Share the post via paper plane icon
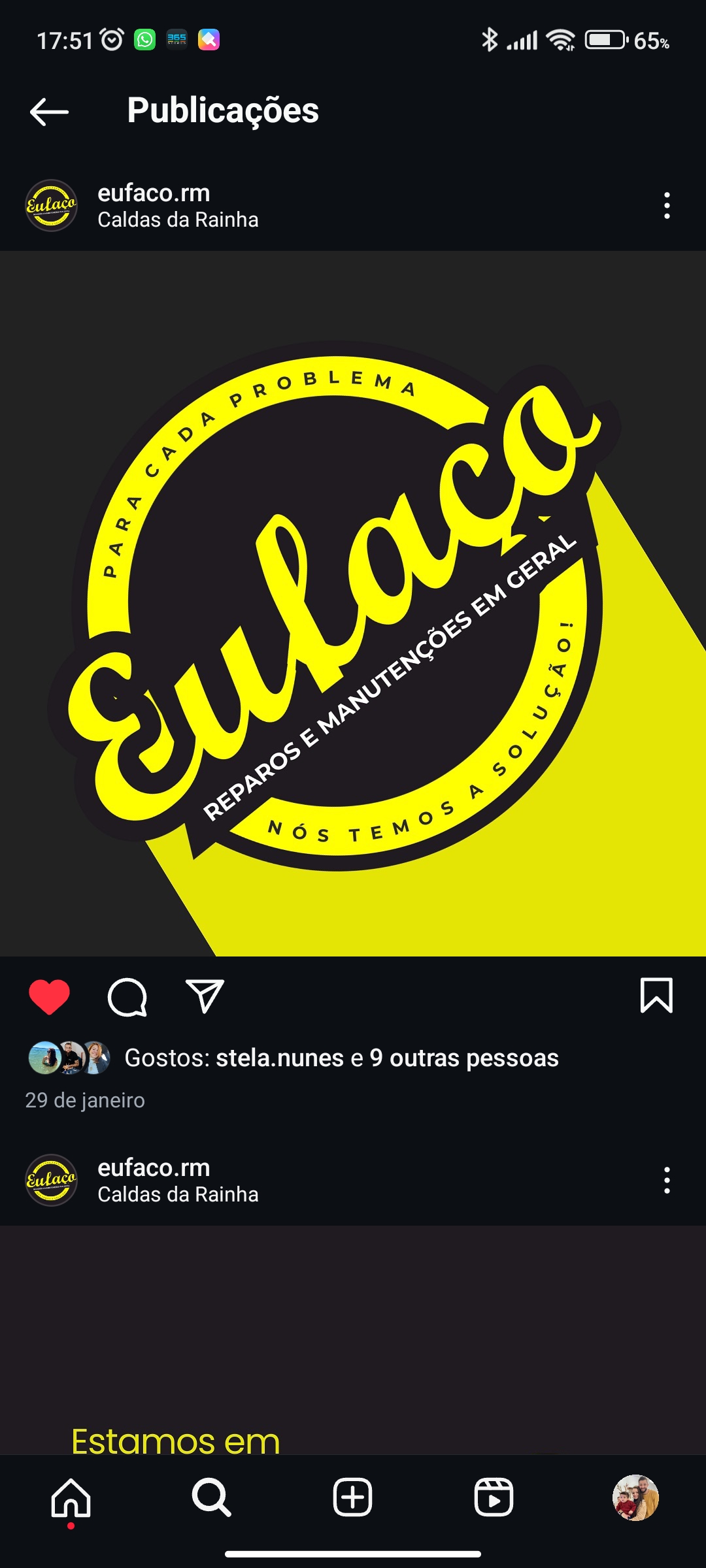This screenshot has width=706, height=1568. [205, 996]
